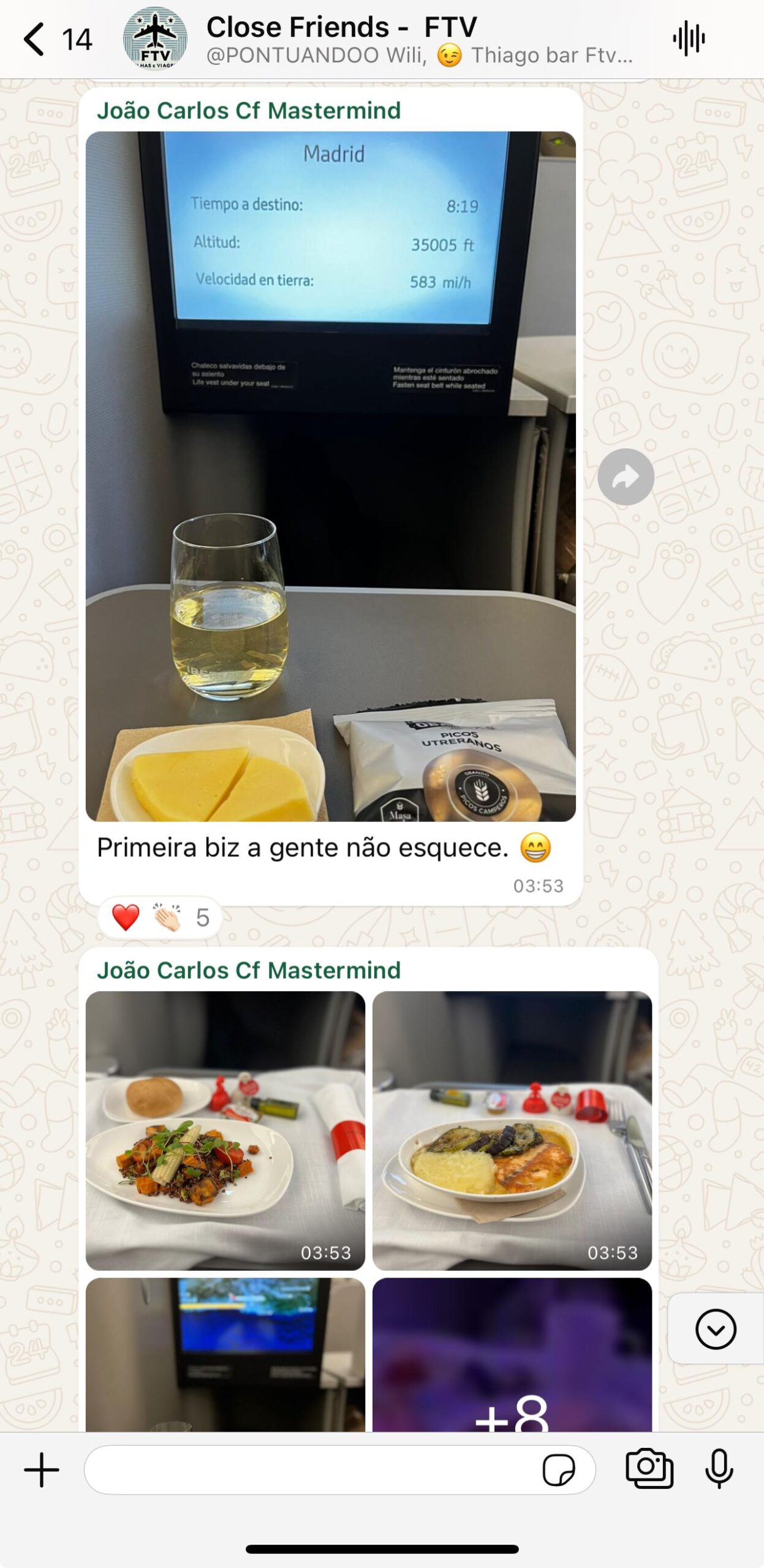Jump to the latest messages
This screenshot has width=764, height=1568.
coord(715,1329)
